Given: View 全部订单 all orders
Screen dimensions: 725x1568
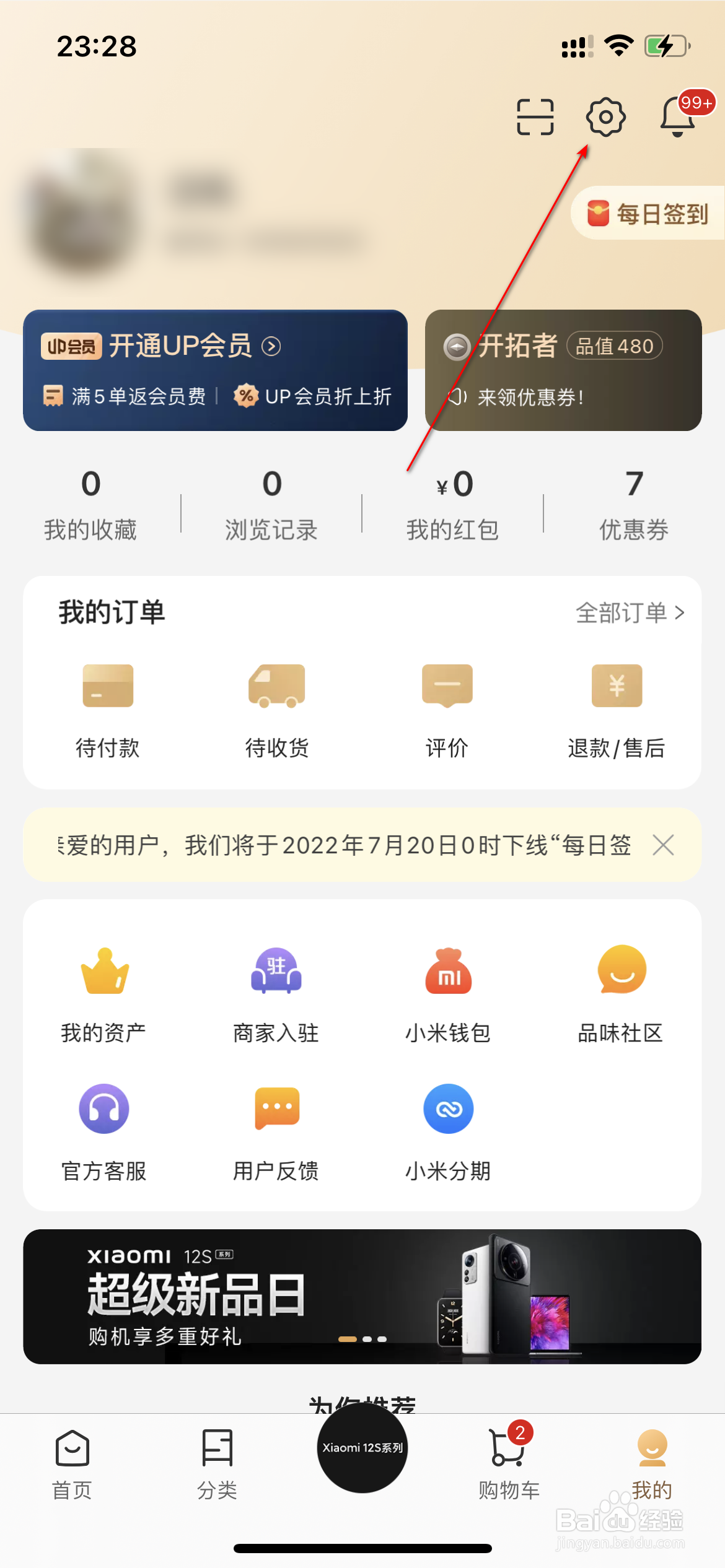Looking at the screenshot, I should [630, 612].
